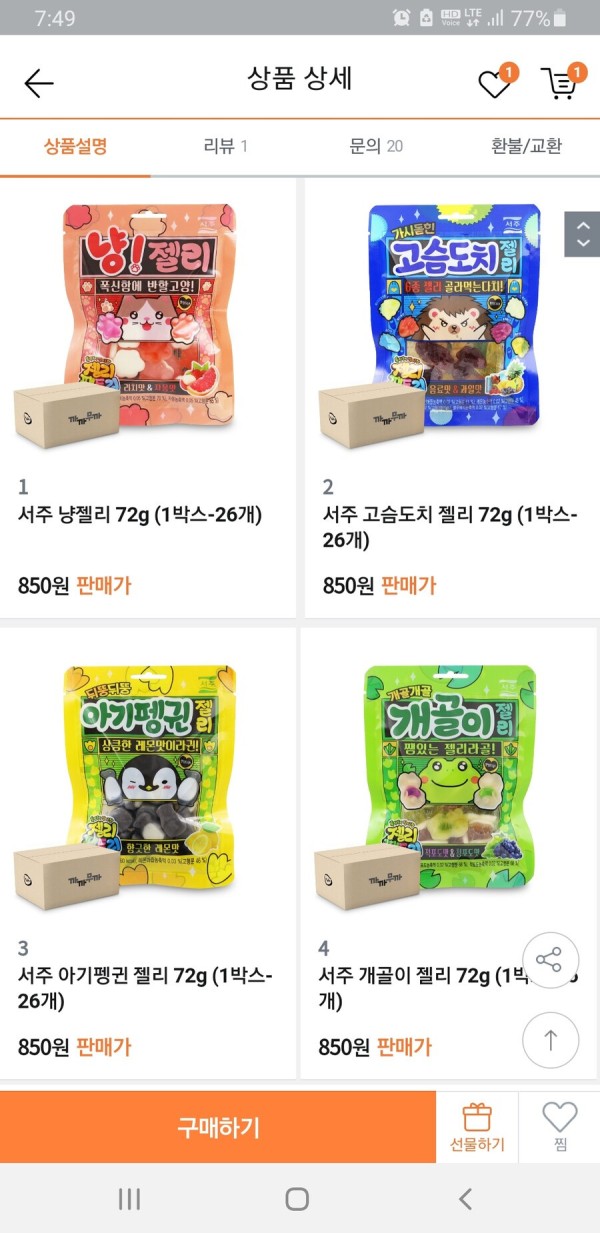Tap the system home button

click(297, 1199)
